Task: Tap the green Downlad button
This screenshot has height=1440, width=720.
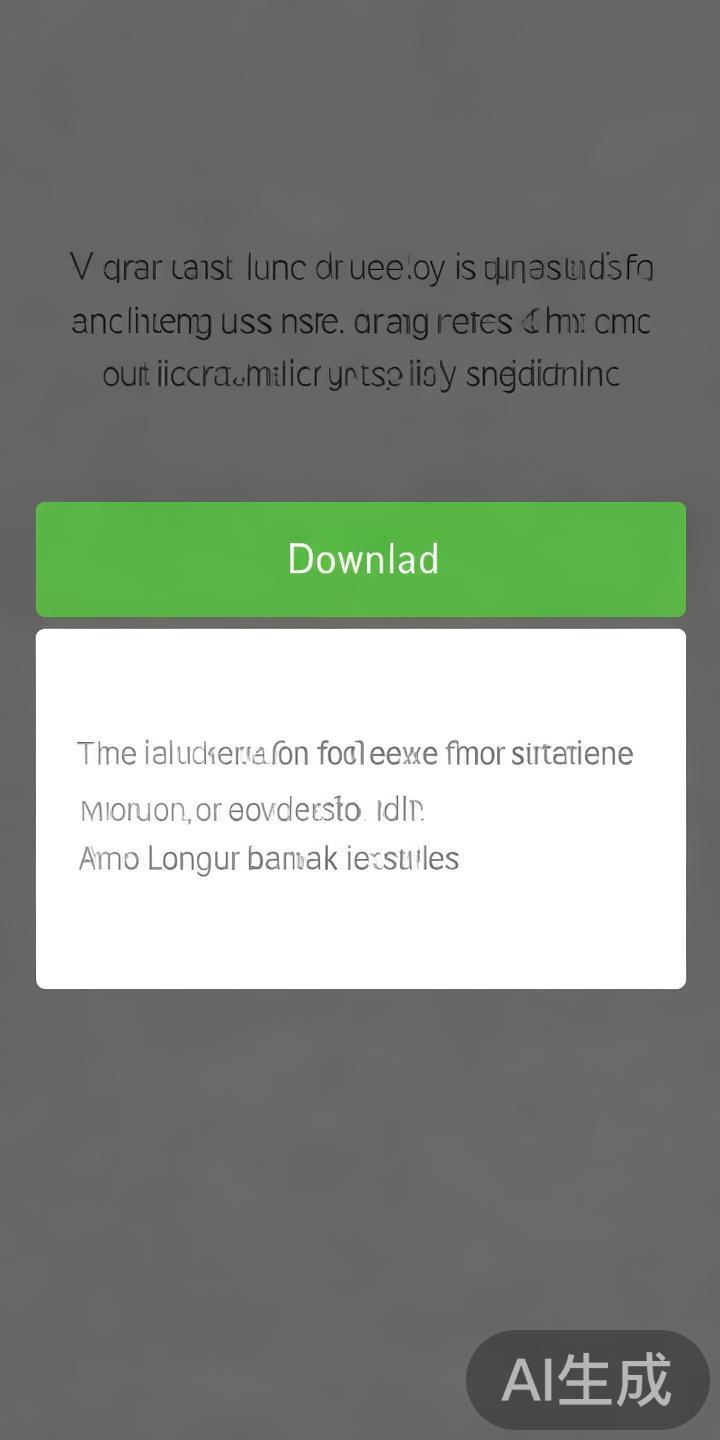Action: pos(361,559)
